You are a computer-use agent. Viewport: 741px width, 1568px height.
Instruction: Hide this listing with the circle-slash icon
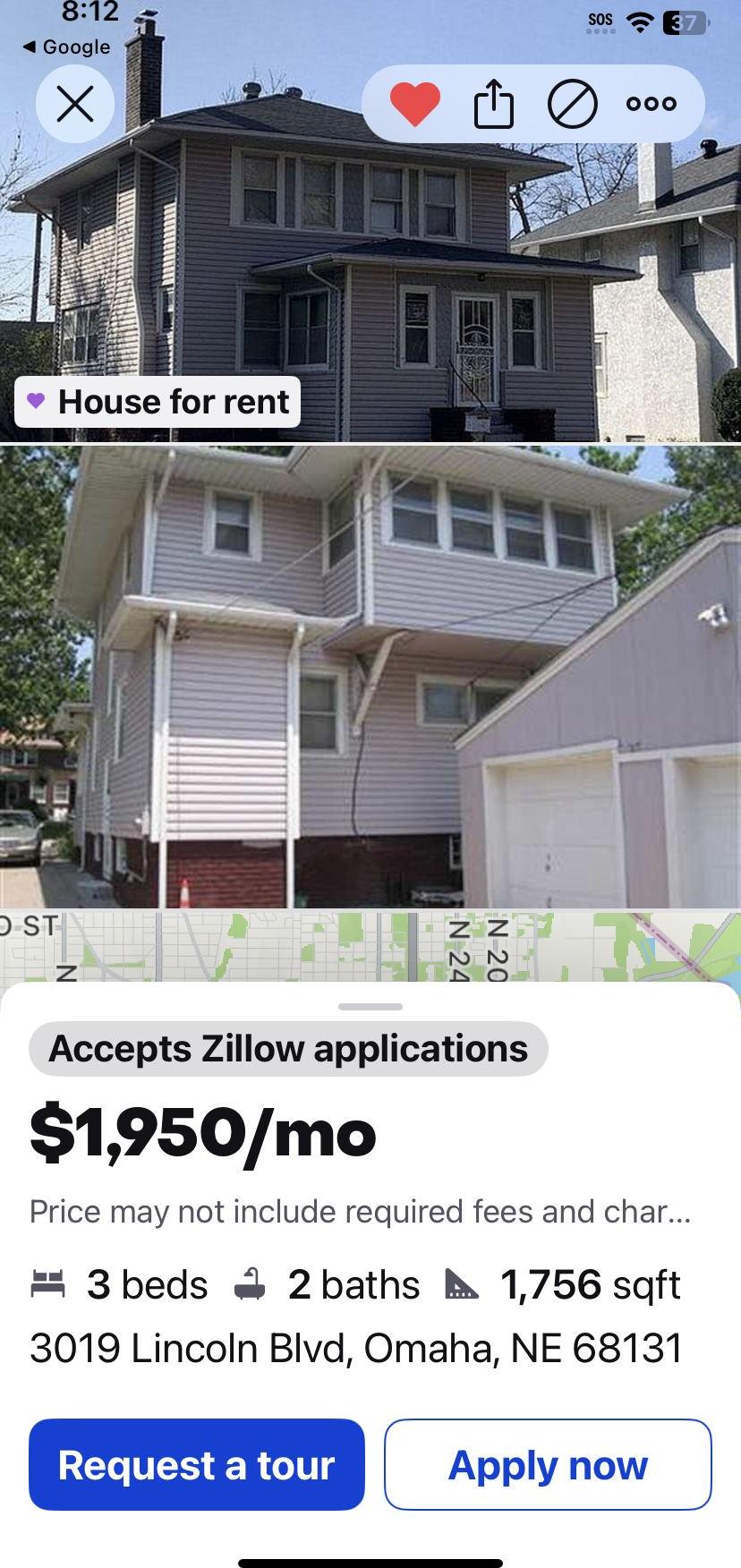[x=572, y=105]
